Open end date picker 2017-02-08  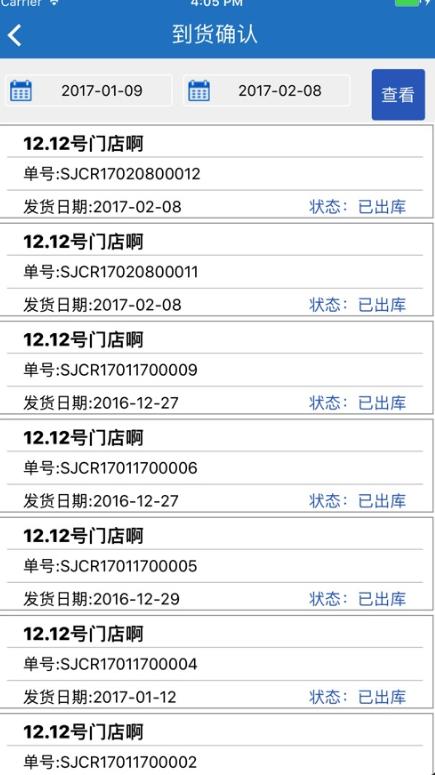266,90
